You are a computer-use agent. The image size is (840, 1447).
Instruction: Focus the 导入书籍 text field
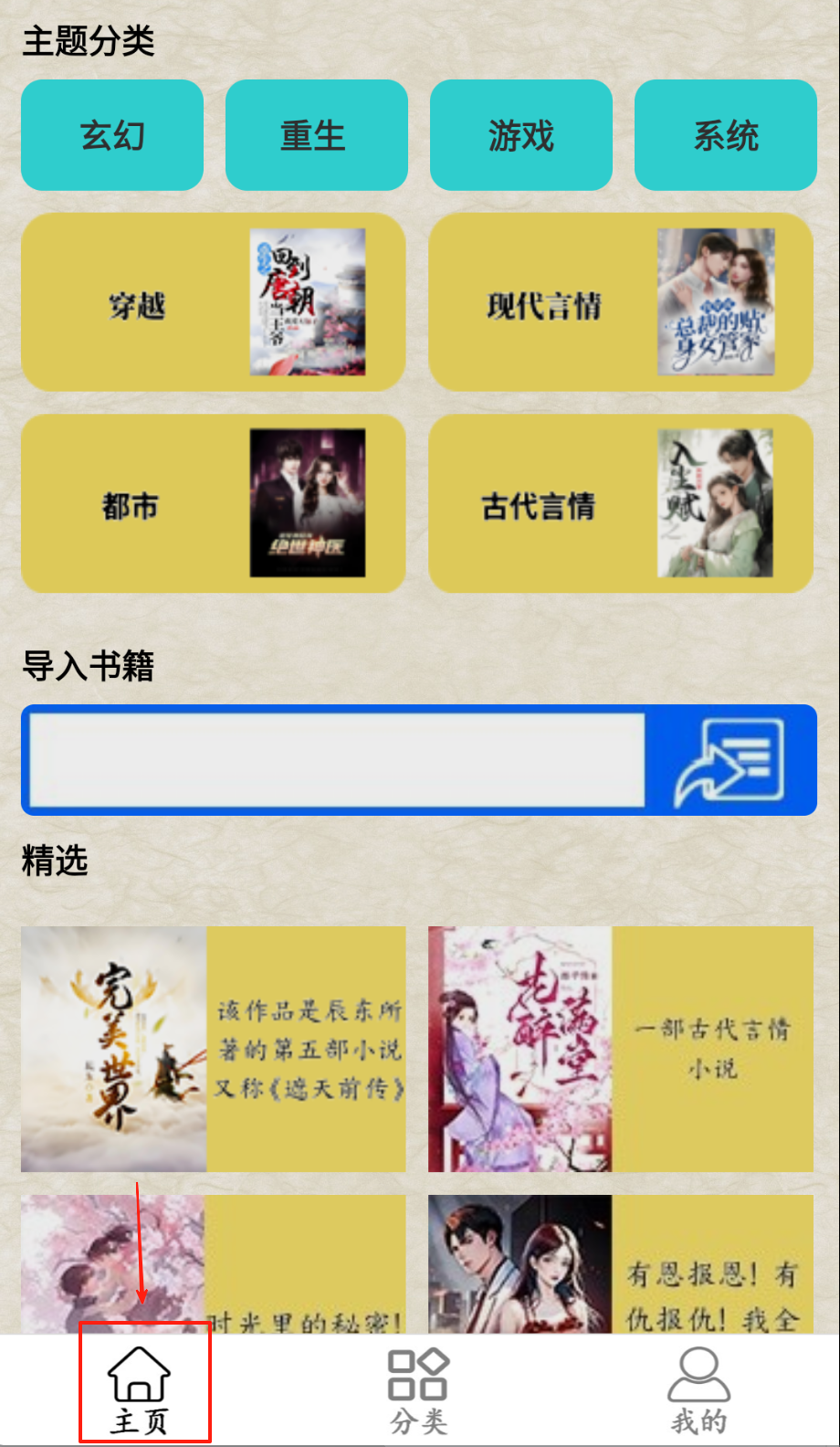[336, 760]
